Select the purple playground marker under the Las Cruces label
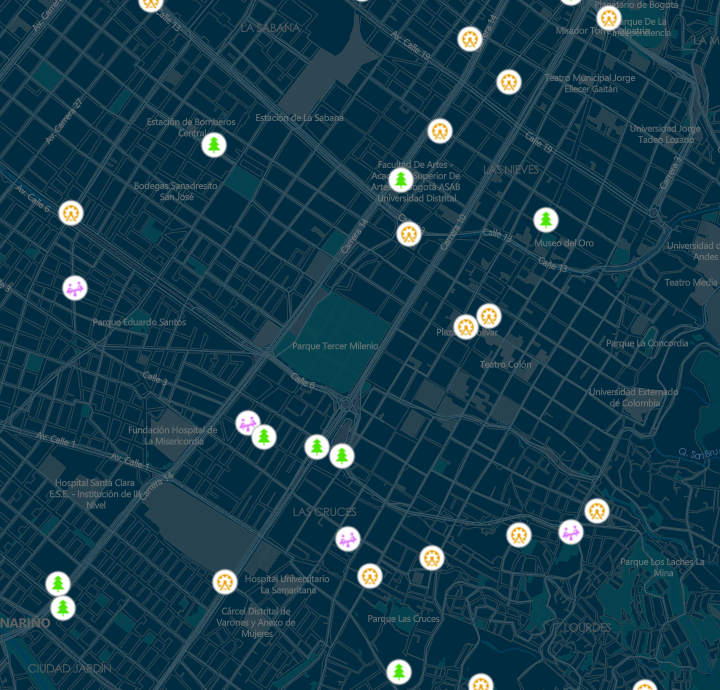The image size is (720, 690). coord(347,540)
